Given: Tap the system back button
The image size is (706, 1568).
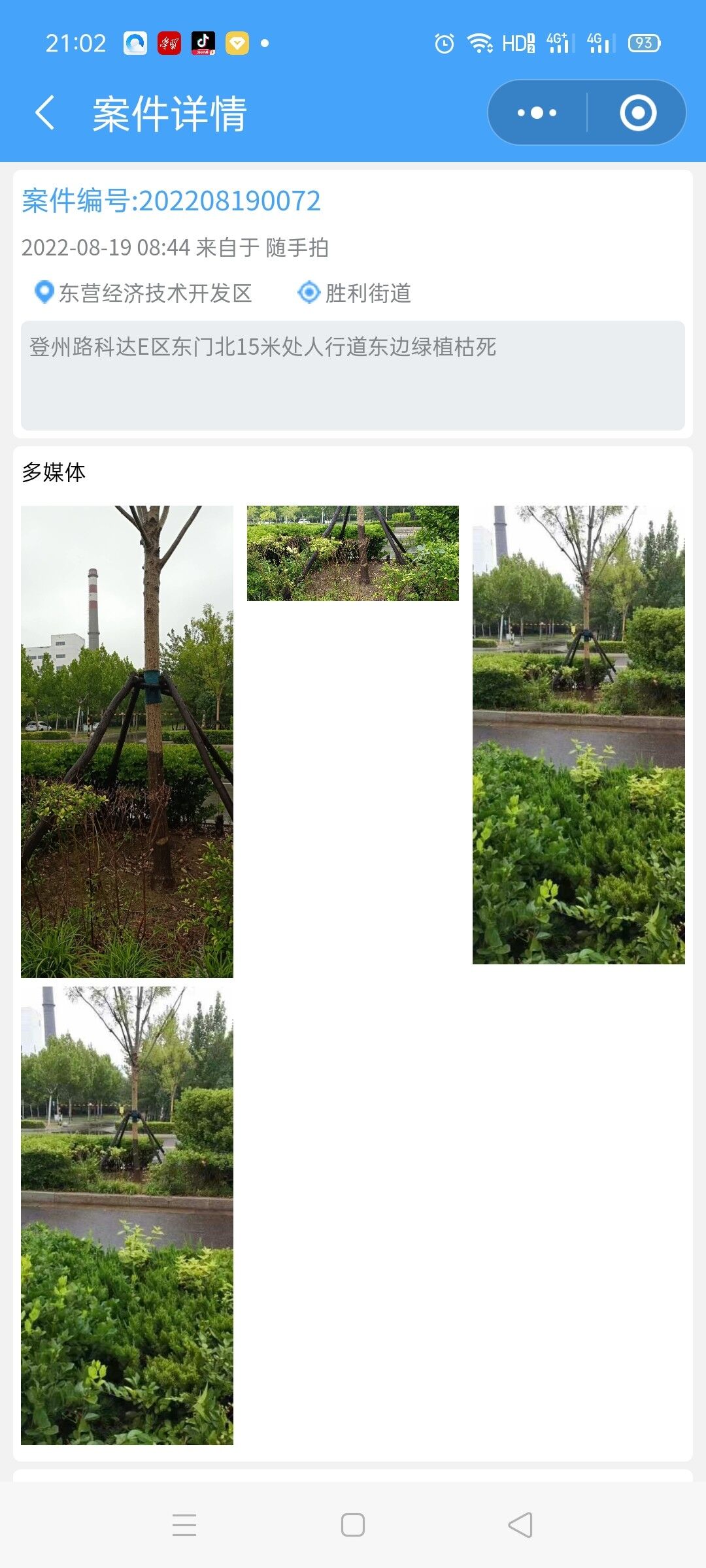Looking at the screenshot, I should coord(520,1525).
